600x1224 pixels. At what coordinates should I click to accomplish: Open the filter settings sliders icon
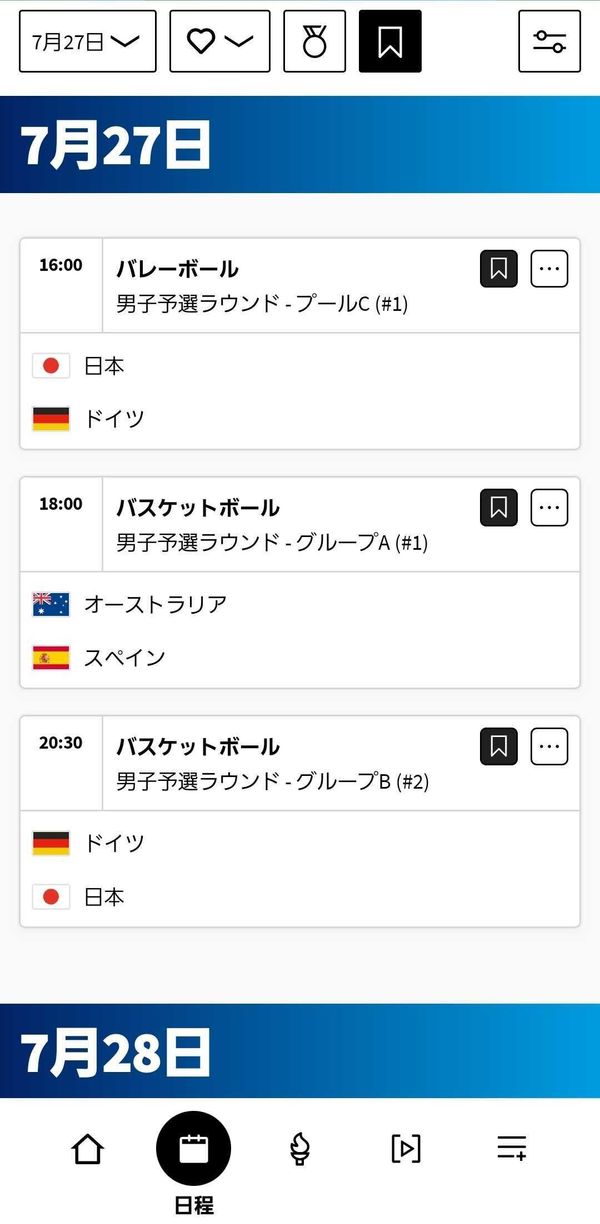click(549, 41)
